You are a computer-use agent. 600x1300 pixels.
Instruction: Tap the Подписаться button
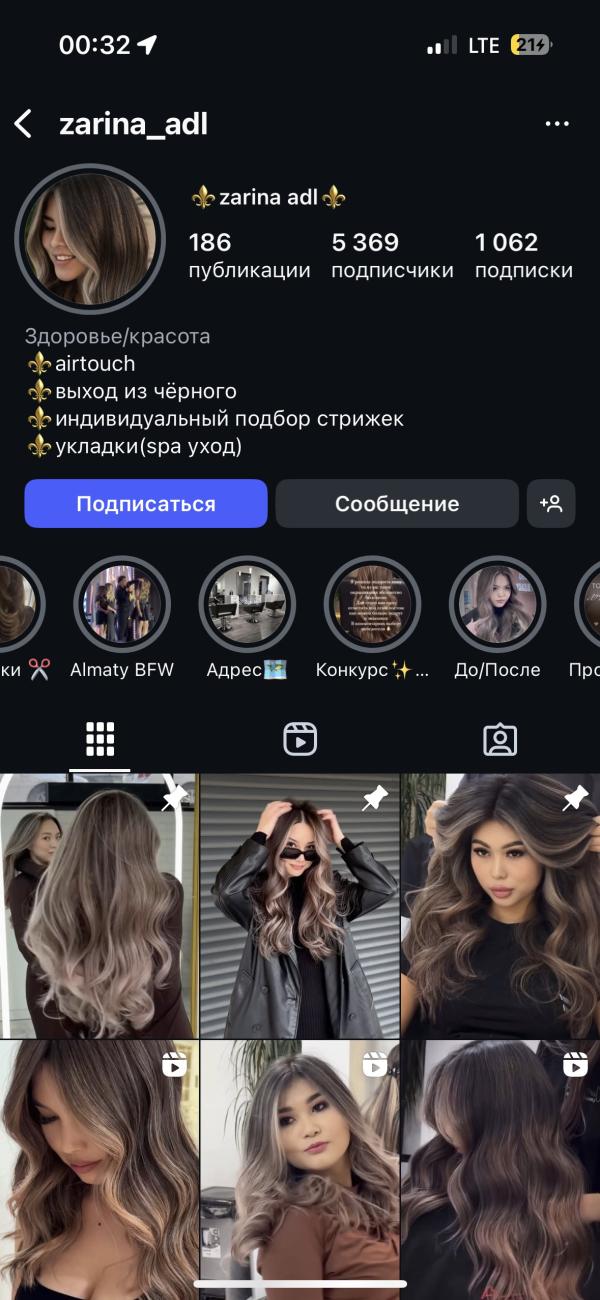pos(146,504)
